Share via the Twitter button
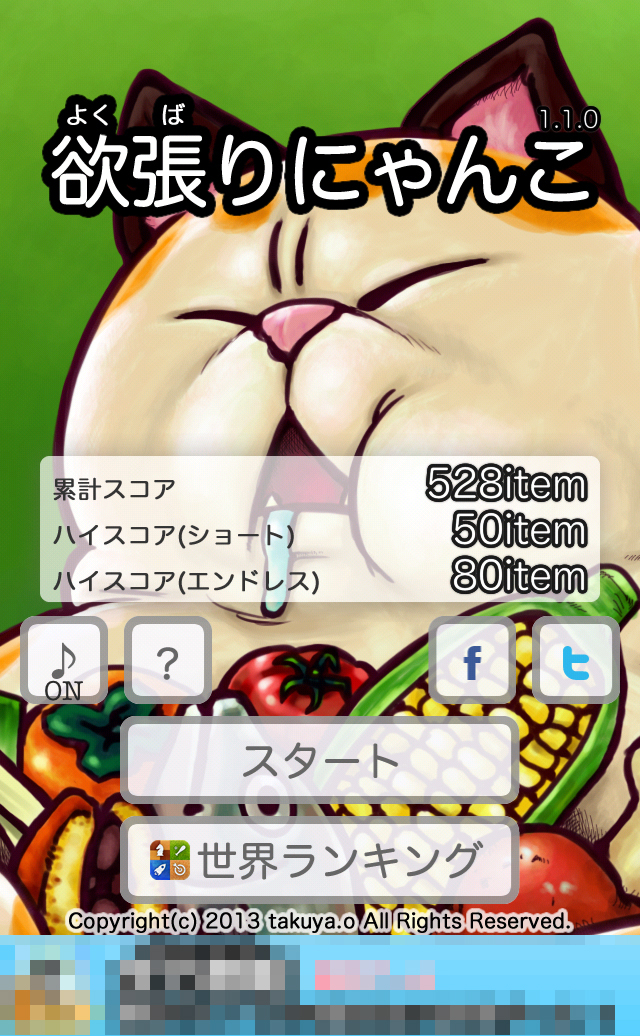Image resolution: width=640 pixels, height=1036 pixels. click(x=576, y=660)
